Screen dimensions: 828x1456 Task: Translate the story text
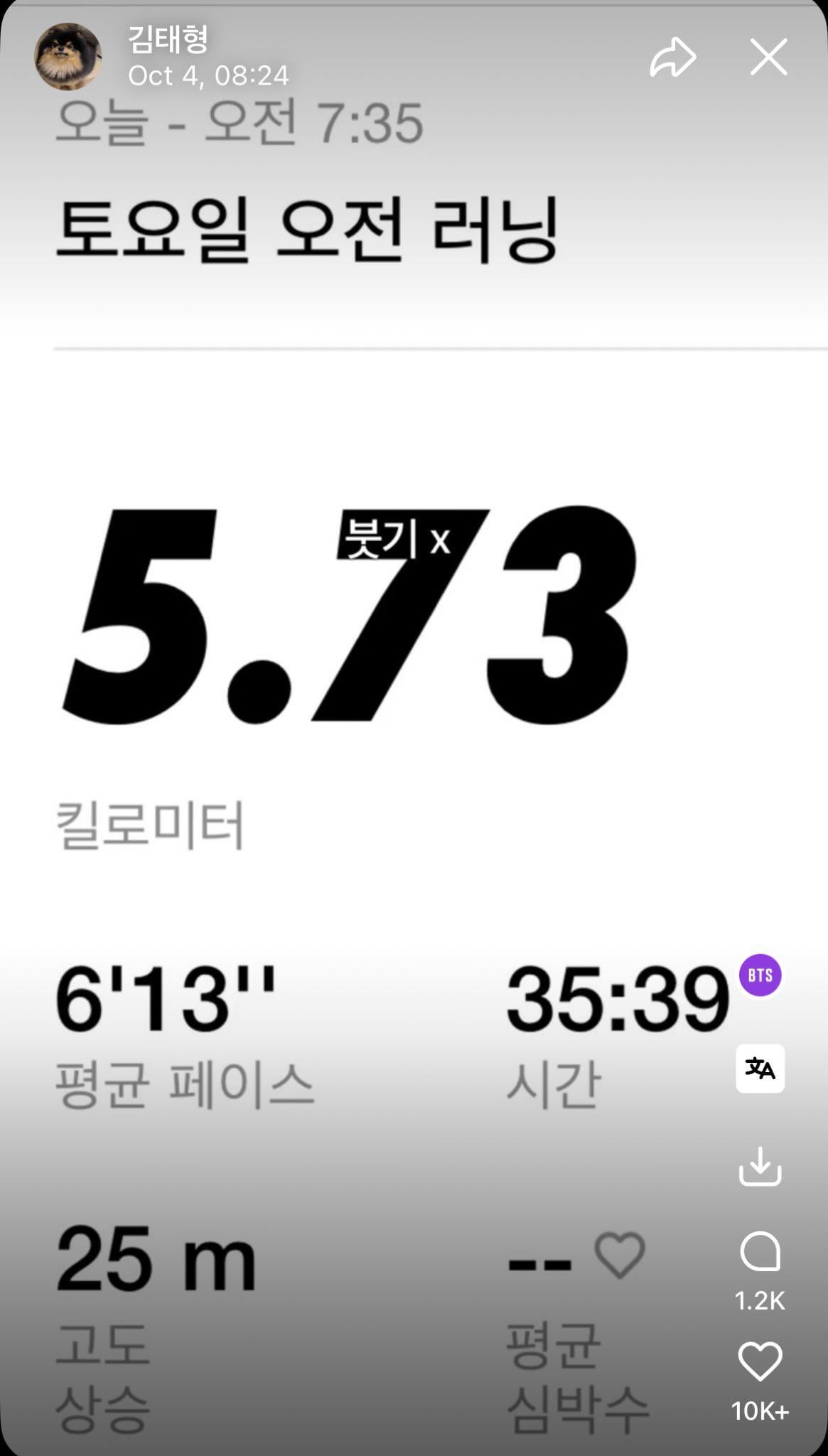(x=760, y=1068)
